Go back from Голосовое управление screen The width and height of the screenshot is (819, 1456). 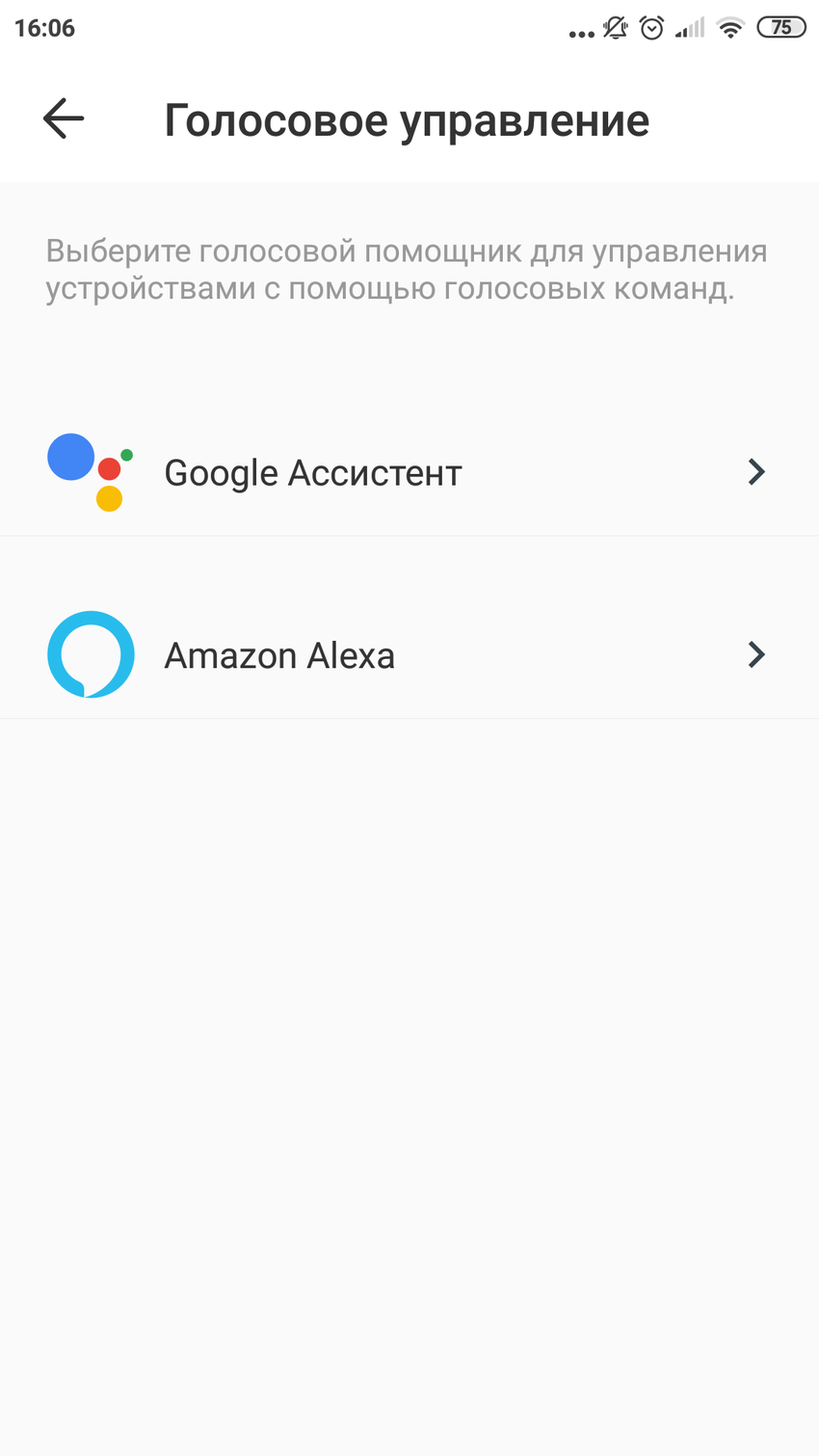[64, 119]
